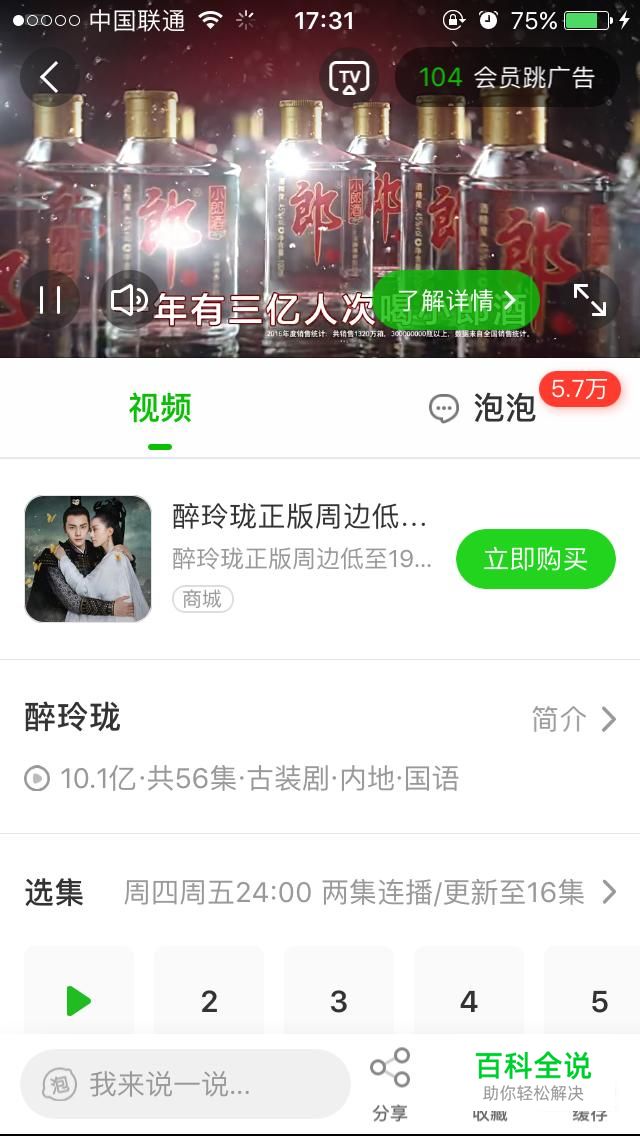Open 简介 for 醉玲珑
640x1136 pixels.
coord(573,719)
